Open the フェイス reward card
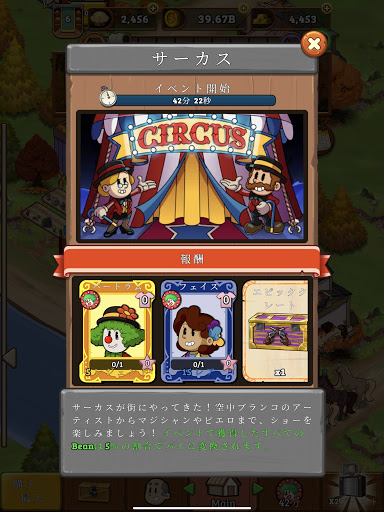384x512 pixels. click(x=199, y=331)
